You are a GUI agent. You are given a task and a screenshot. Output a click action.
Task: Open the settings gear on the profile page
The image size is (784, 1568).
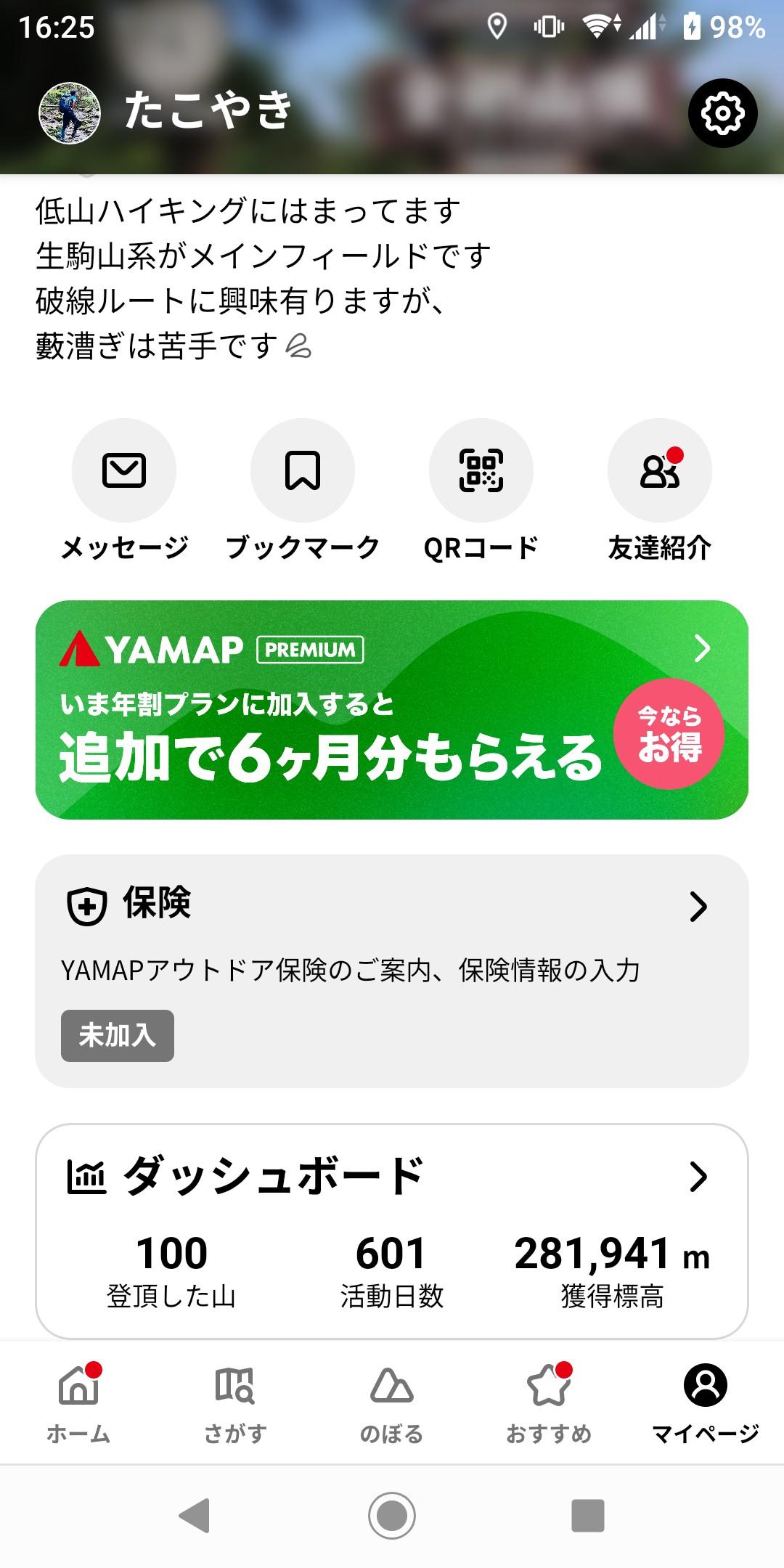[721, 113]
